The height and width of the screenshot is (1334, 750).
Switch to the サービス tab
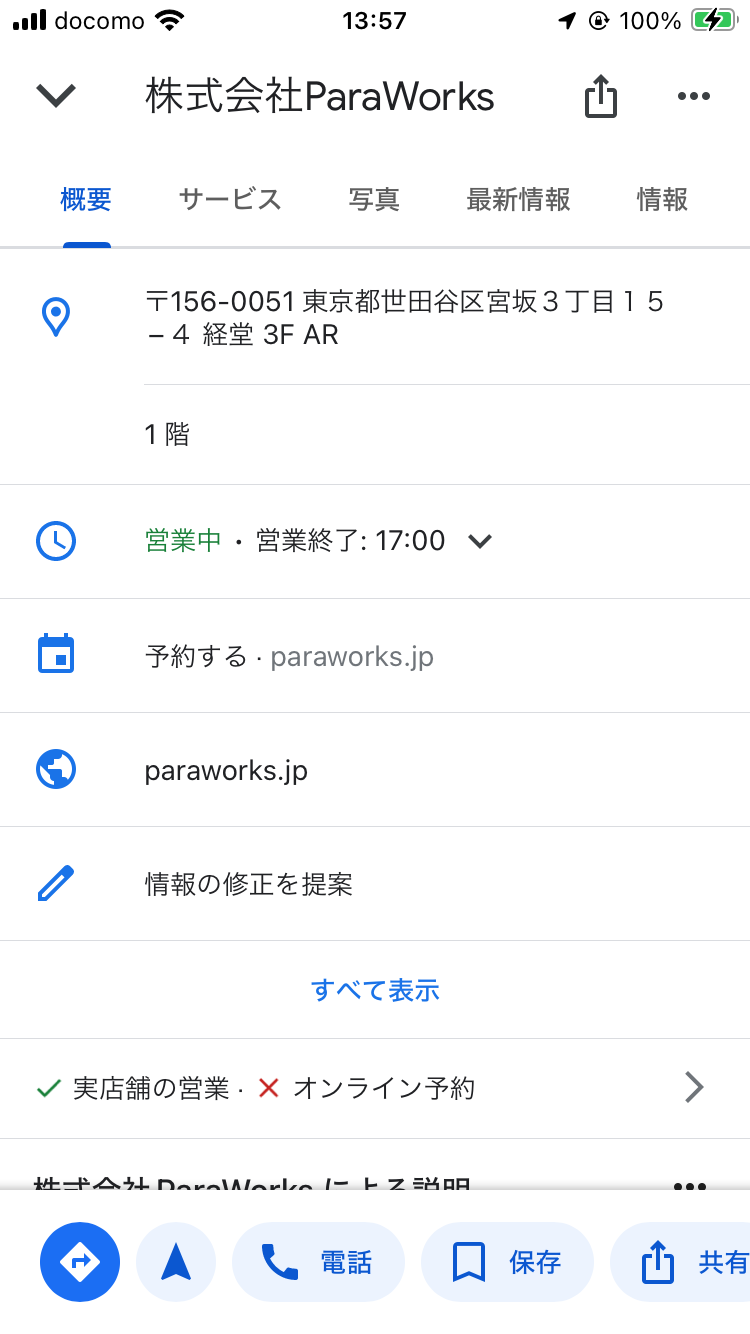click(x=230, y=199)
